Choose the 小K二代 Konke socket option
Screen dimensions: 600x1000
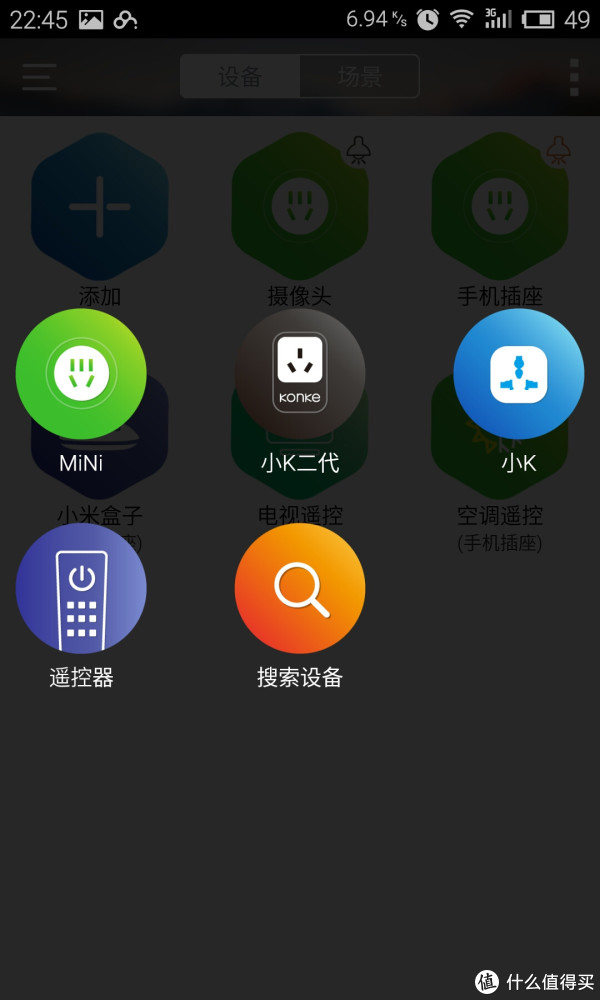pos(300,374)
